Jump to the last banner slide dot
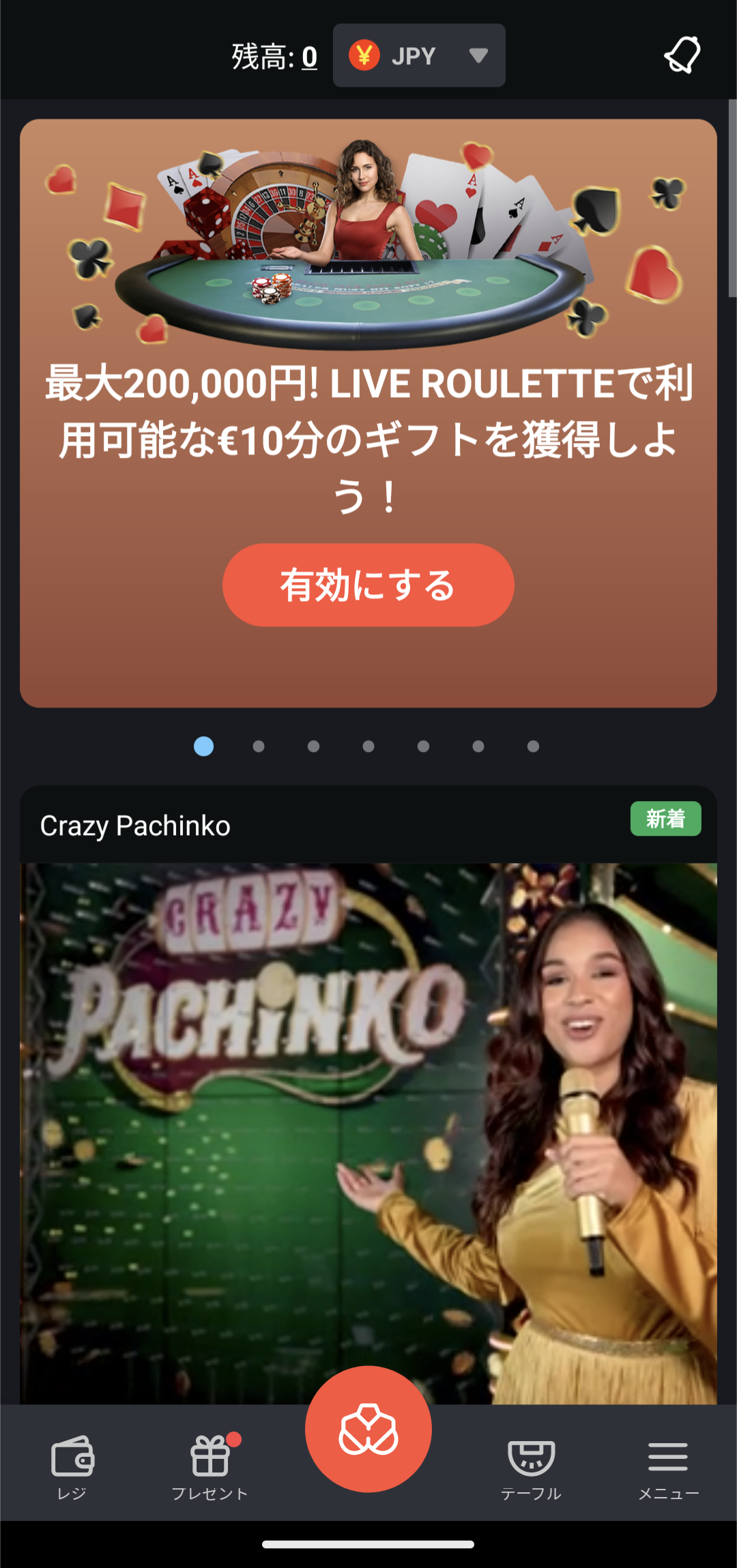Image resolution: width=737 pixels, height=1568 pixels. click(533, 746)
